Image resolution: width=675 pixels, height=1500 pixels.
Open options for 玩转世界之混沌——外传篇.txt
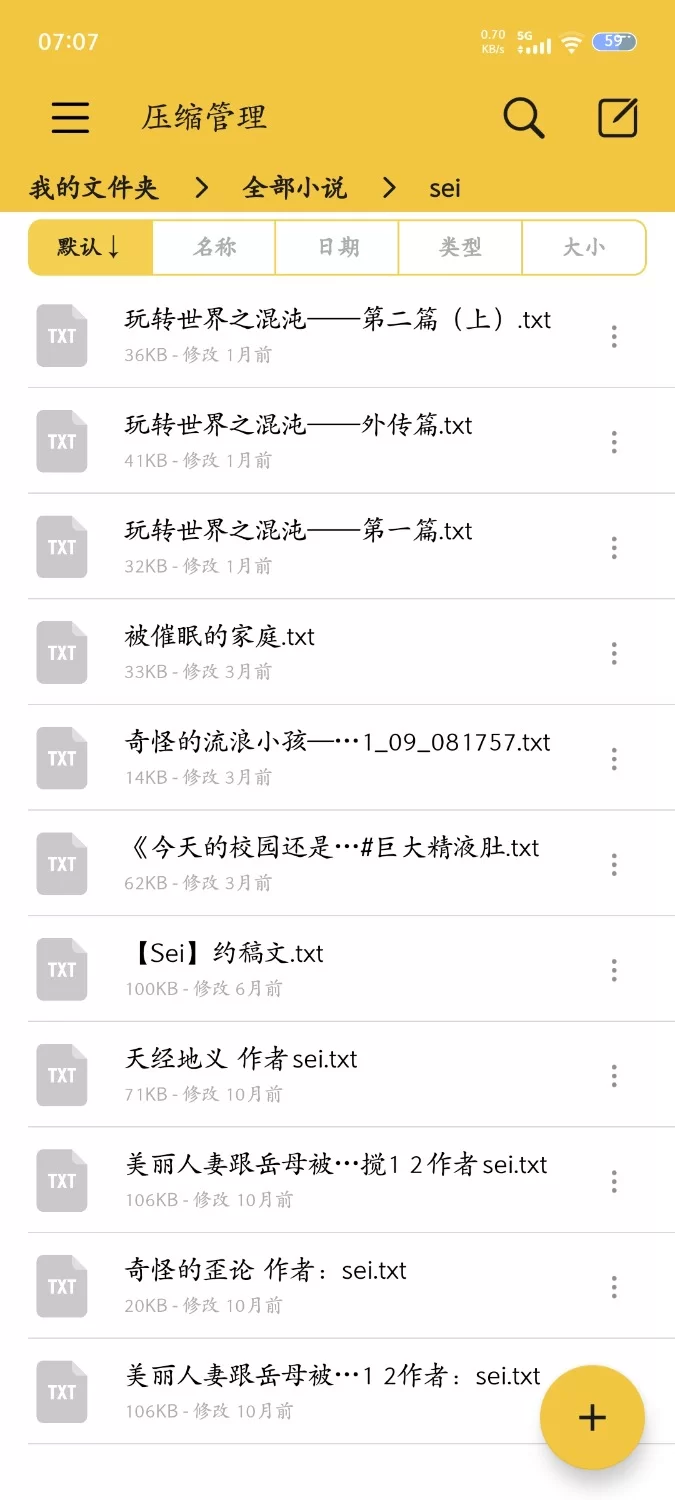(614, 442)
